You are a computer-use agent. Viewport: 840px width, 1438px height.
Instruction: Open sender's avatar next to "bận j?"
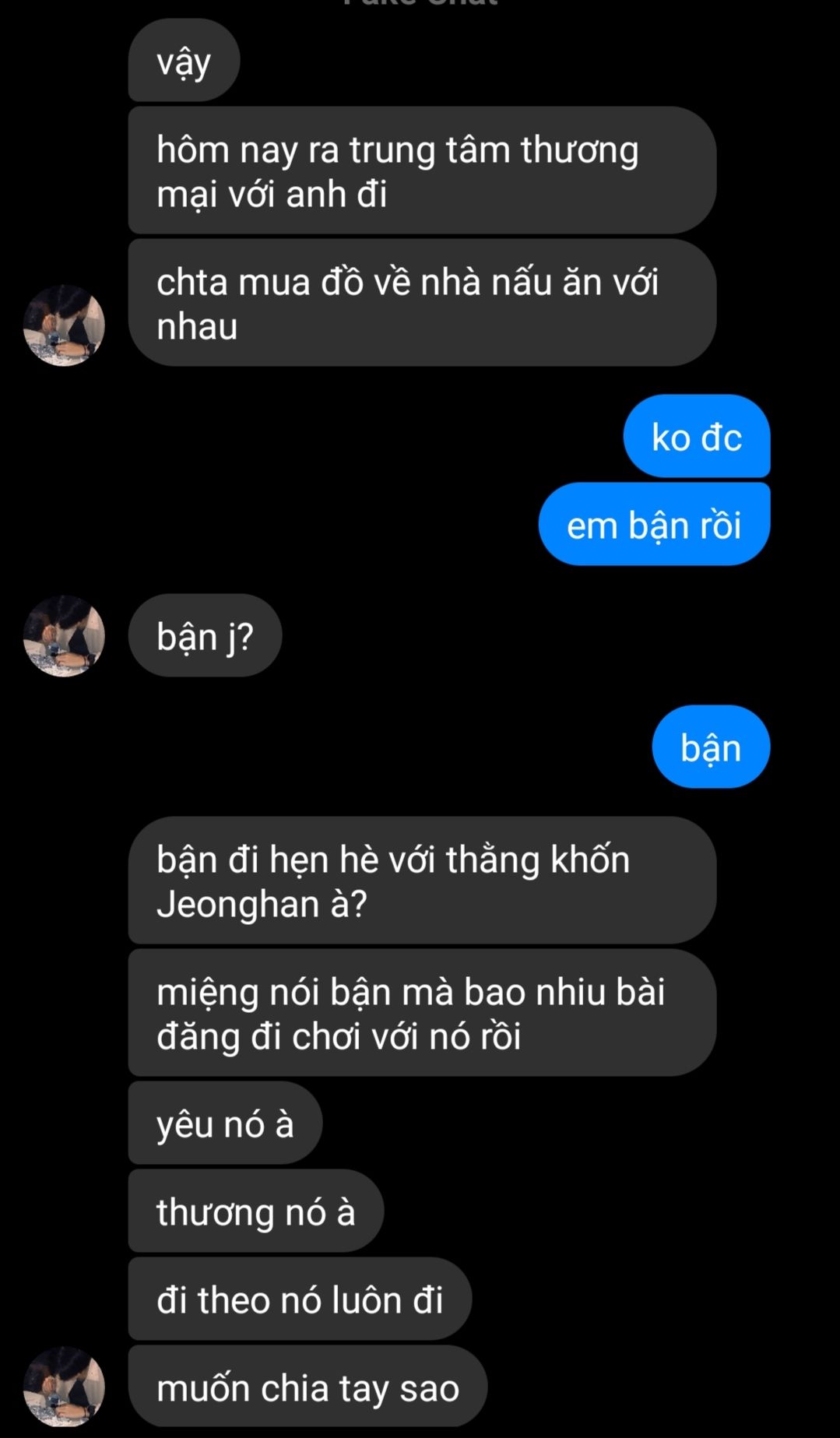(64, 635)
